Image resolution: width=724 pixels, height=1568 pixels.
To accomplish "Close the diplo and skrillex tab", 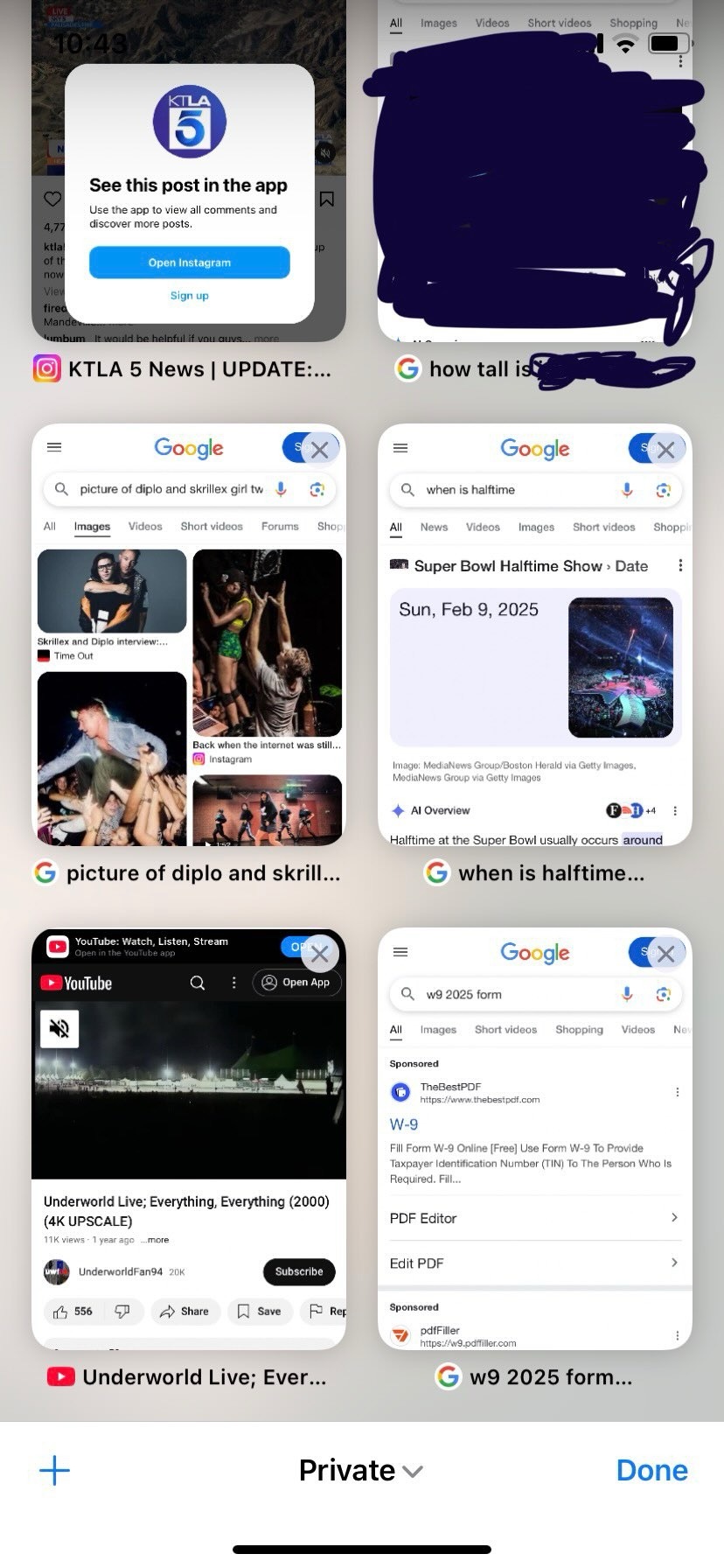I will 320,450.
